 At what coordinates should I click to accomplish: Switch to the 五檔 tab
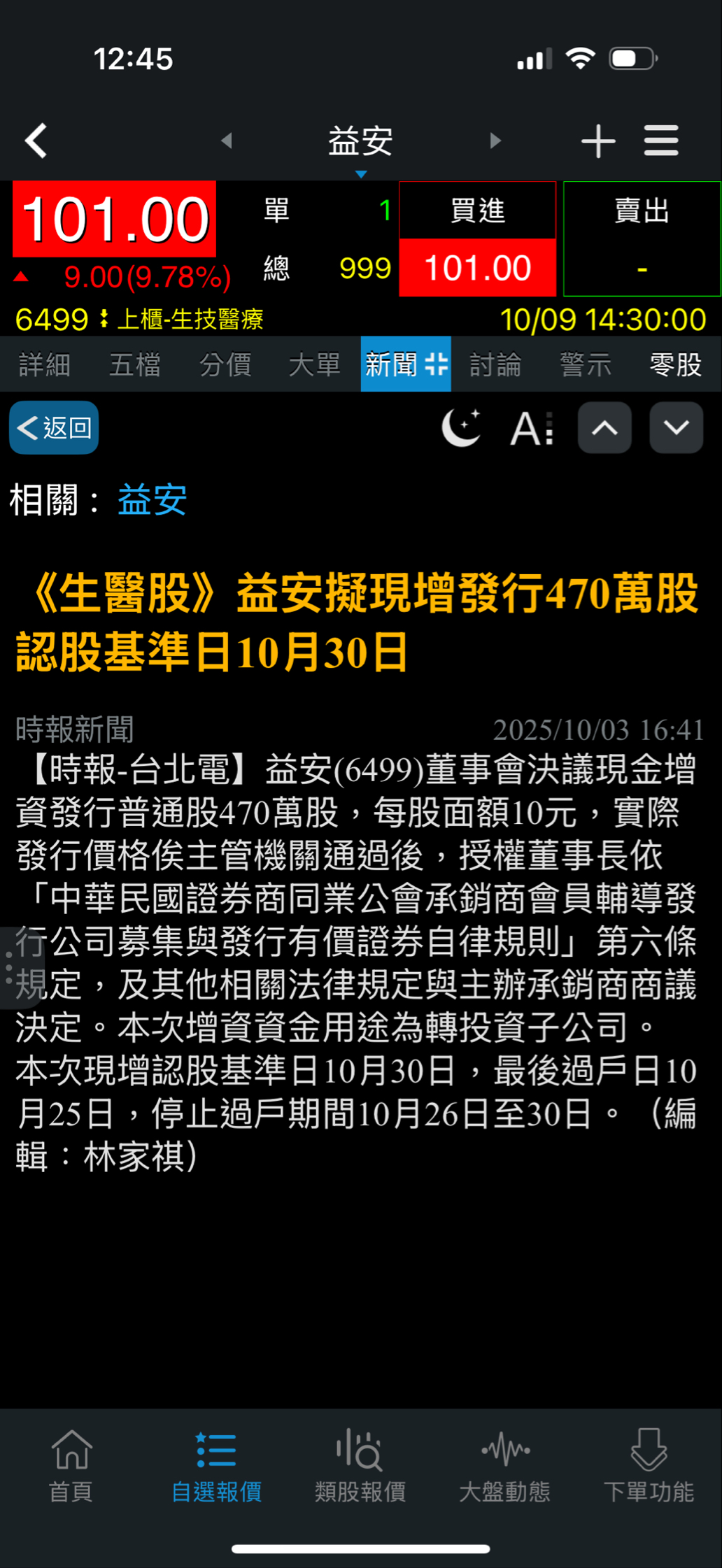point(135,364)
